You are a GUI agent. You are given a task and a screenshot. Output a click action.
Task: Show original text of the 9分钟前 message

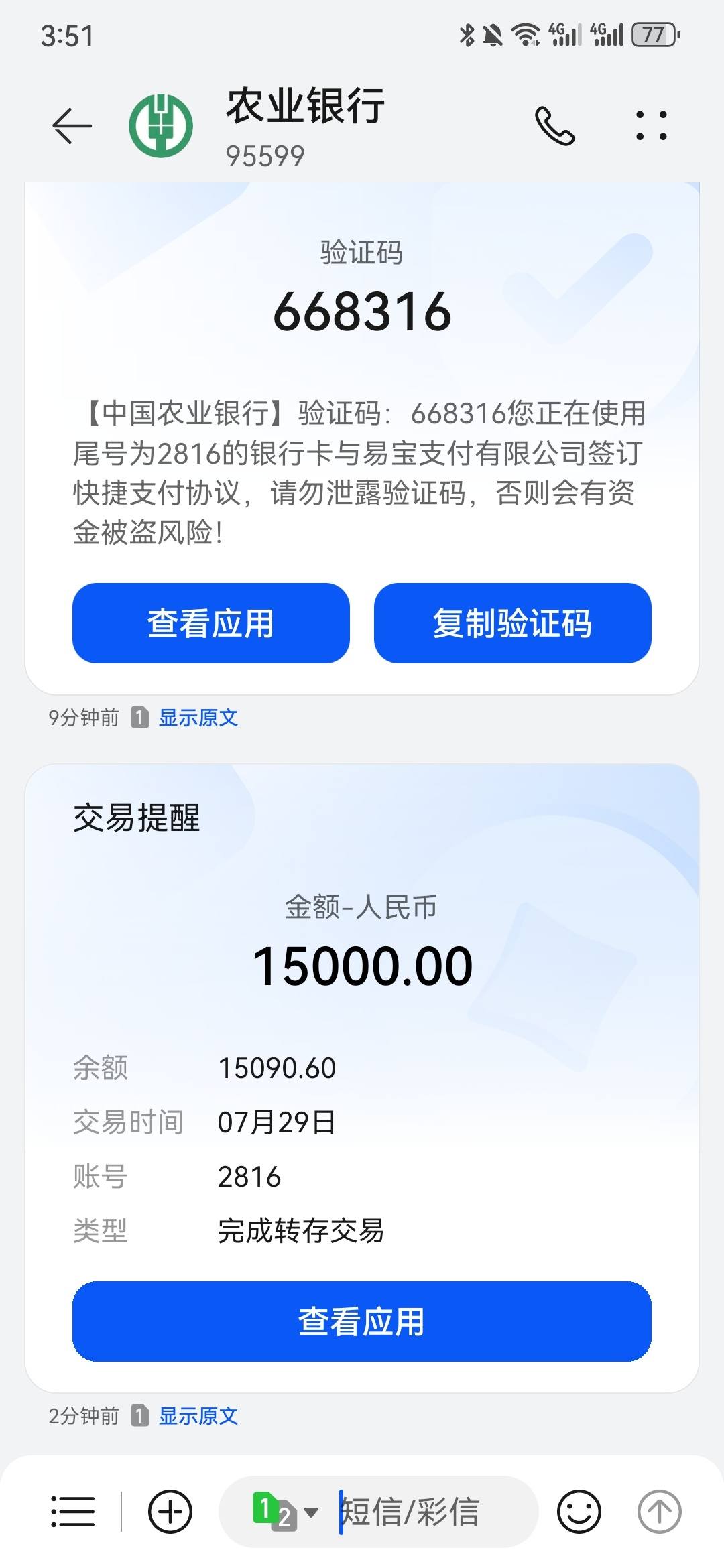(x=198, y=718)
